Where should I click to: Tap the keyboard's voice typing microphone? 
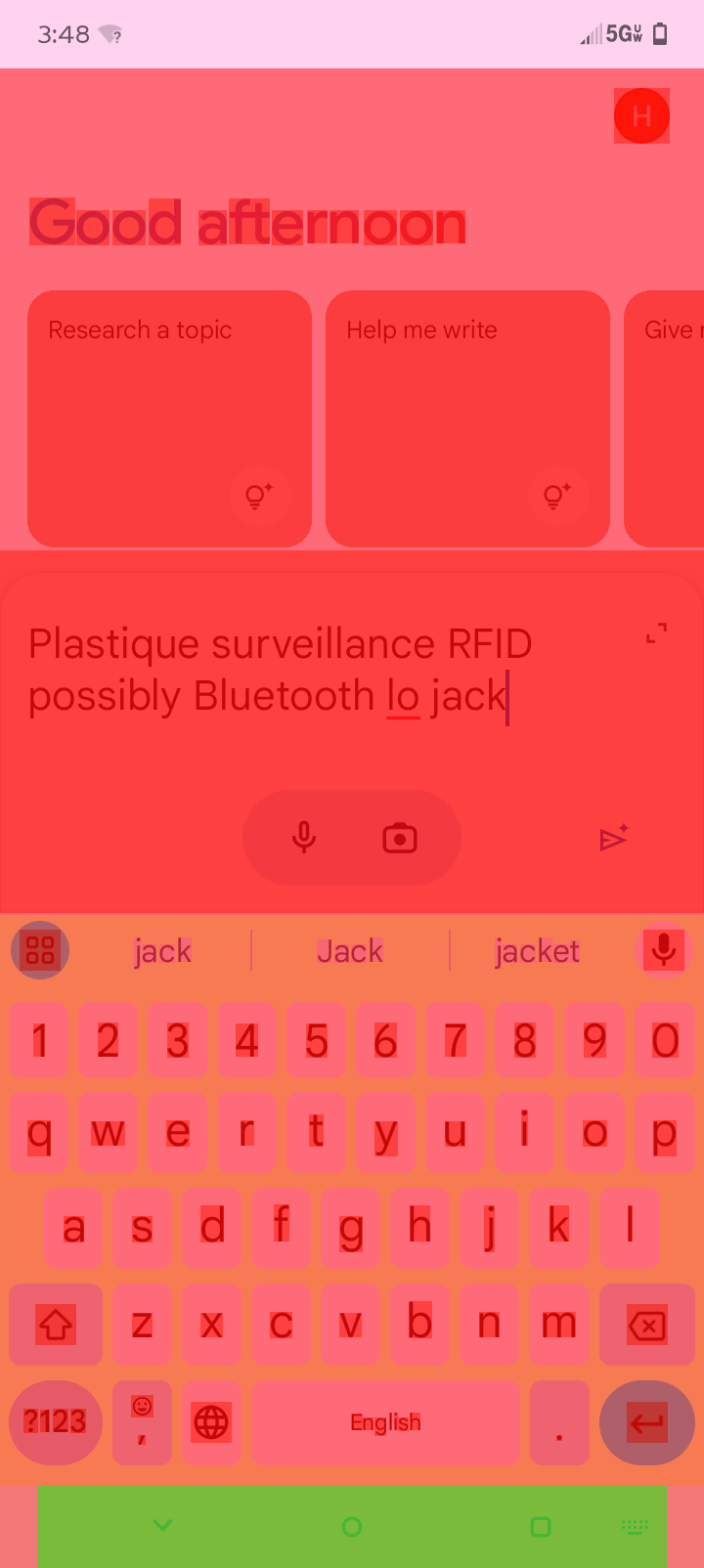pyautogui.click(x=664, y=950)
